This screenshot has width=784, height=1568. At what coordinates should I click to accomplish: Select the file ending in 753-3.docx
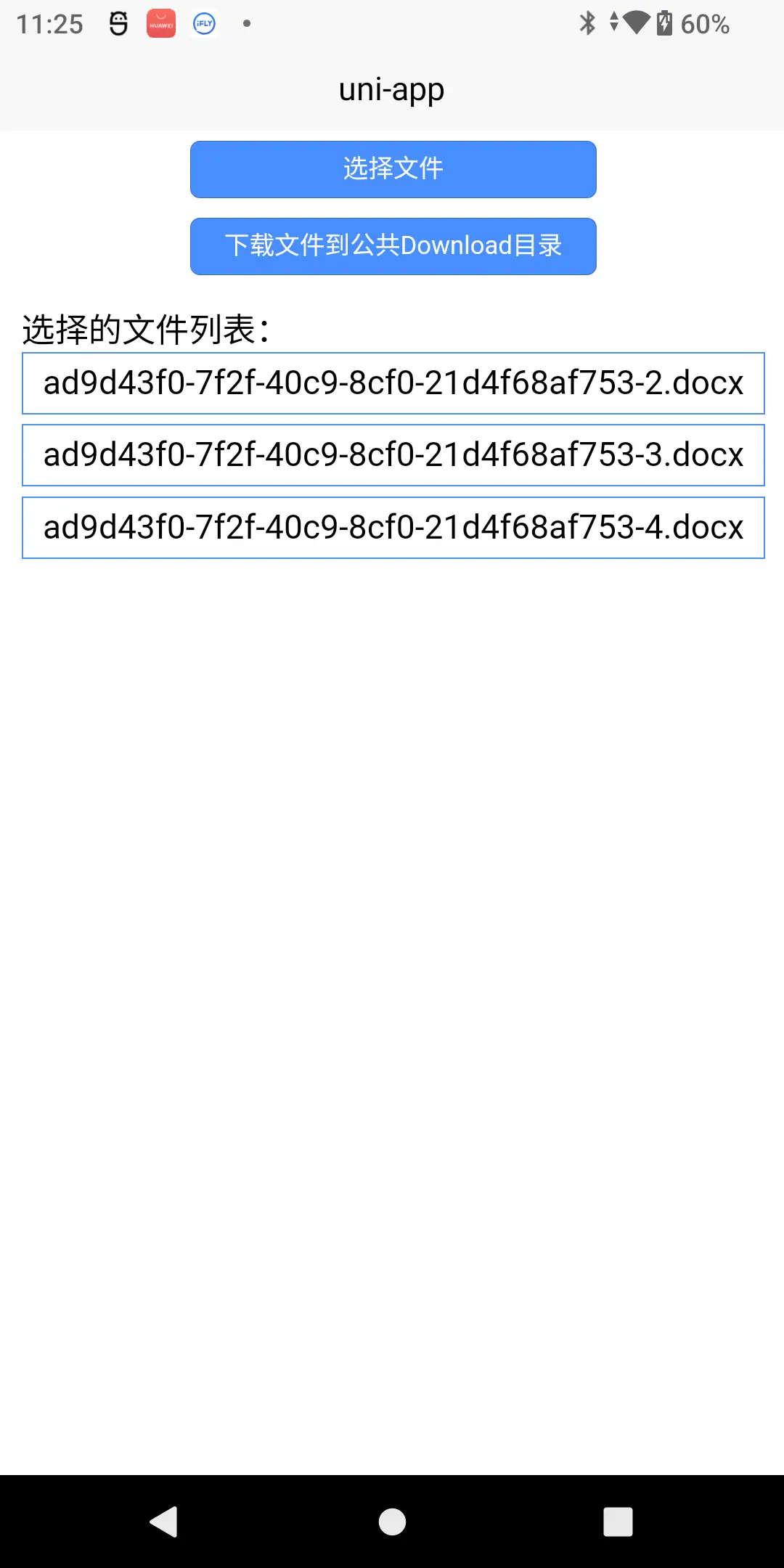(393, 455)
